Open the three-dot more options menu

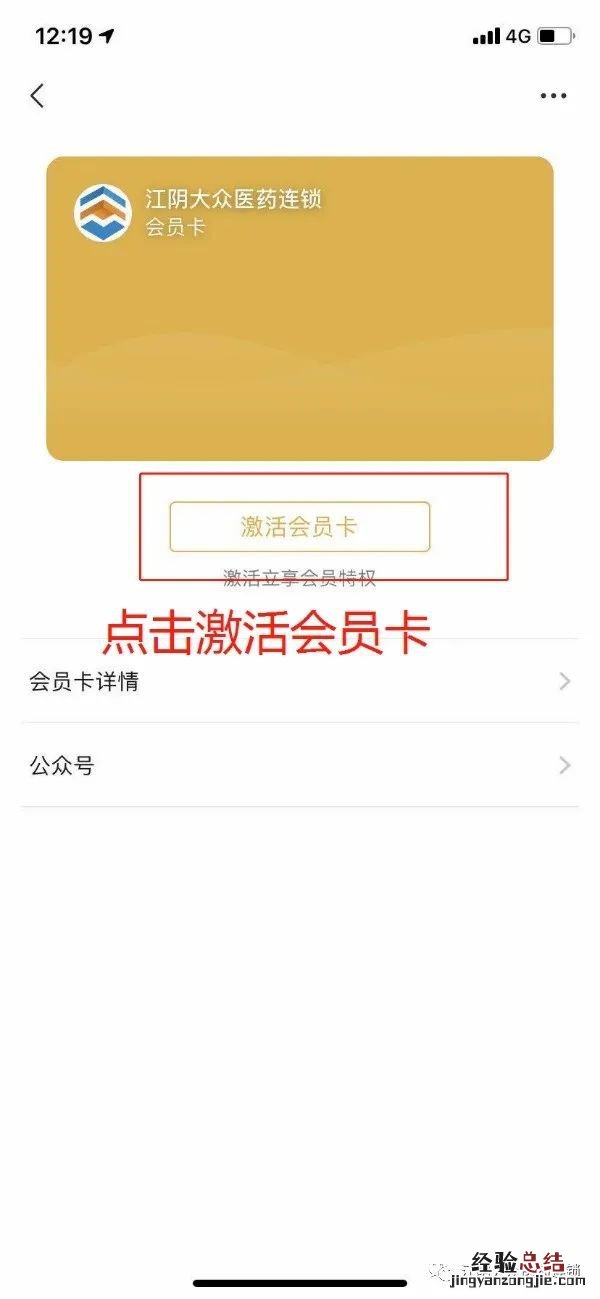pyautogui.click(x=553, y=96)
